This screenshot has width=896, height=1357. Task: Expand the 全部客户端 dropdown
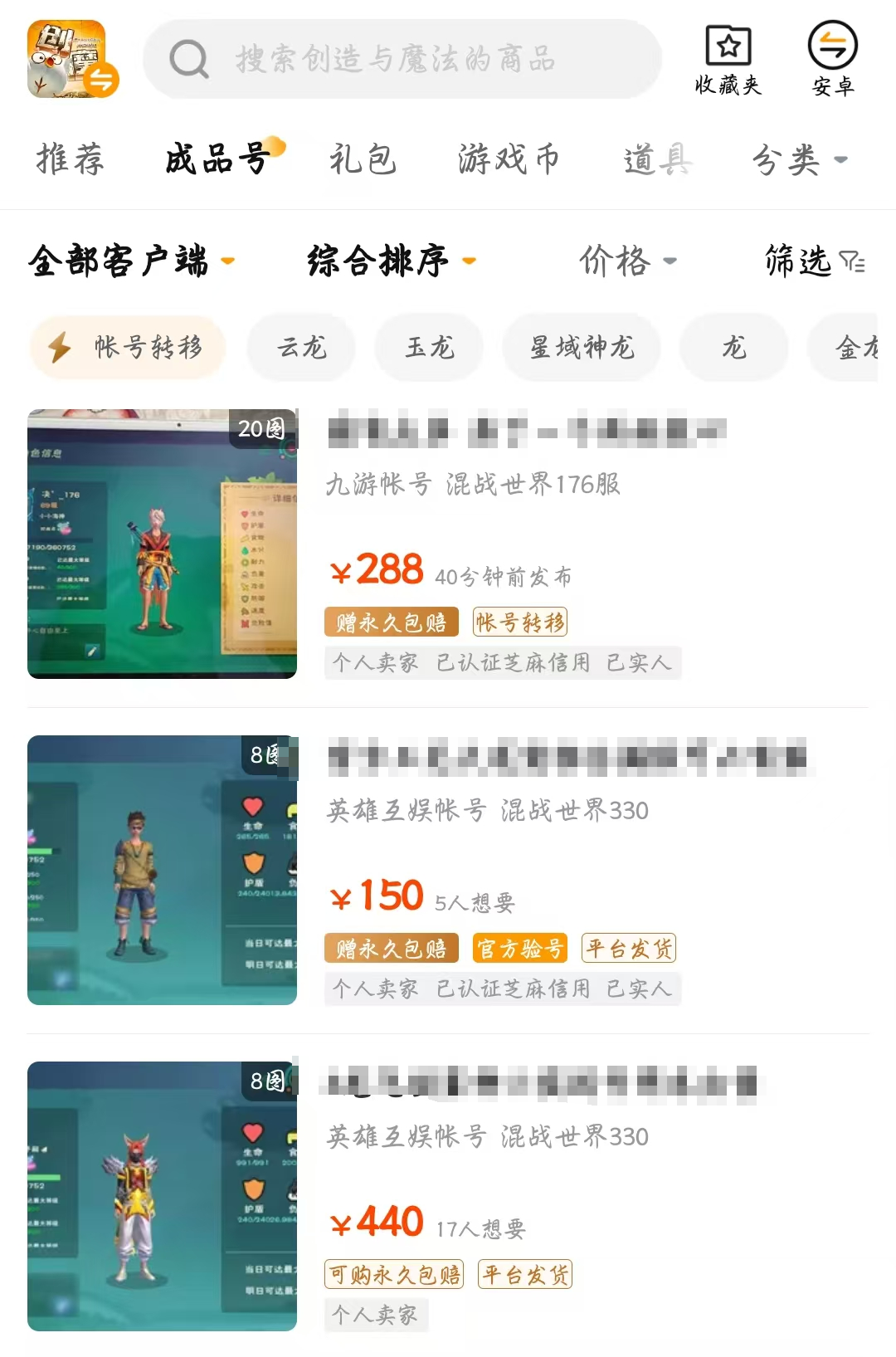[131, 261]
